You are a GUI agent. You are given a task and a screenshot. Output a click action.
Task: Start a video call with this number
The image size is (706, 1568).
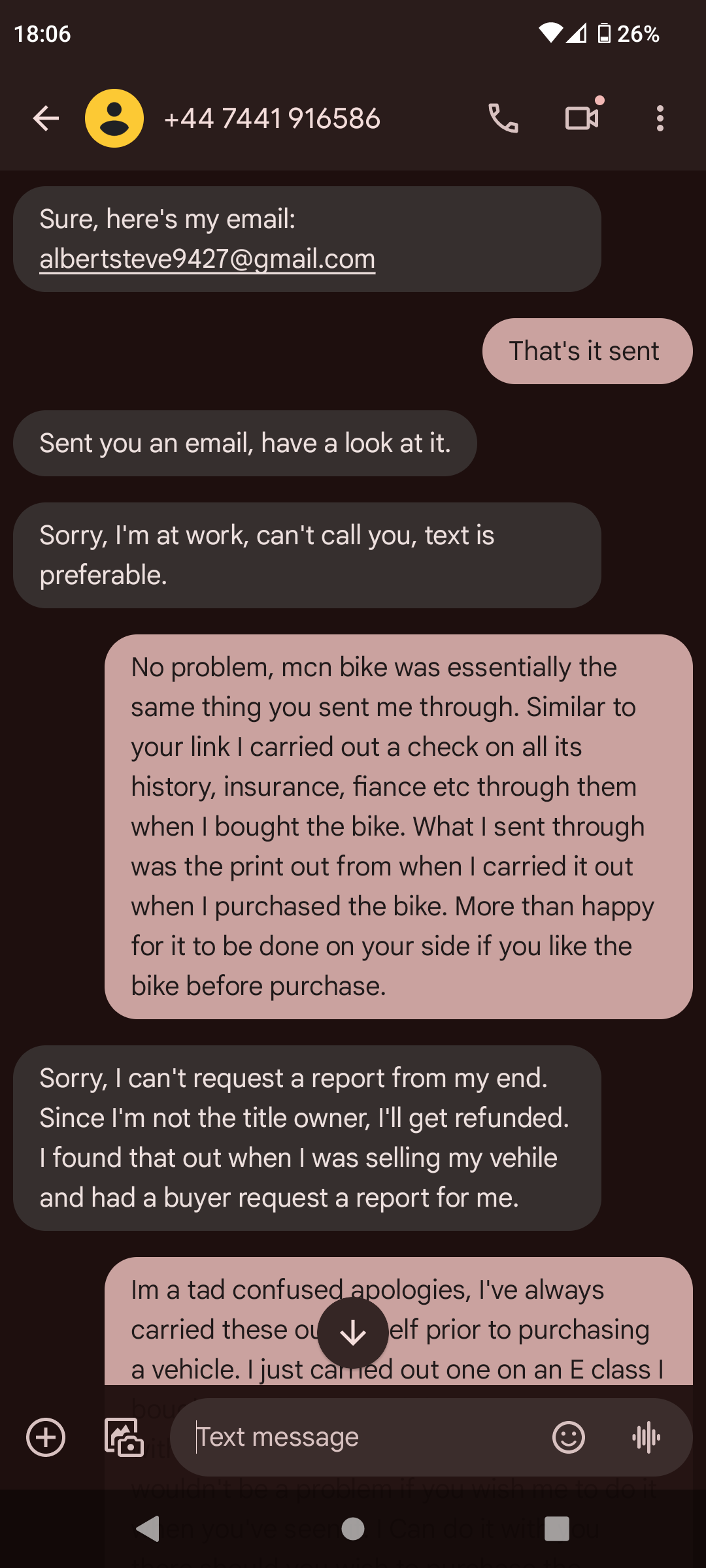click(x=582, y=119)
